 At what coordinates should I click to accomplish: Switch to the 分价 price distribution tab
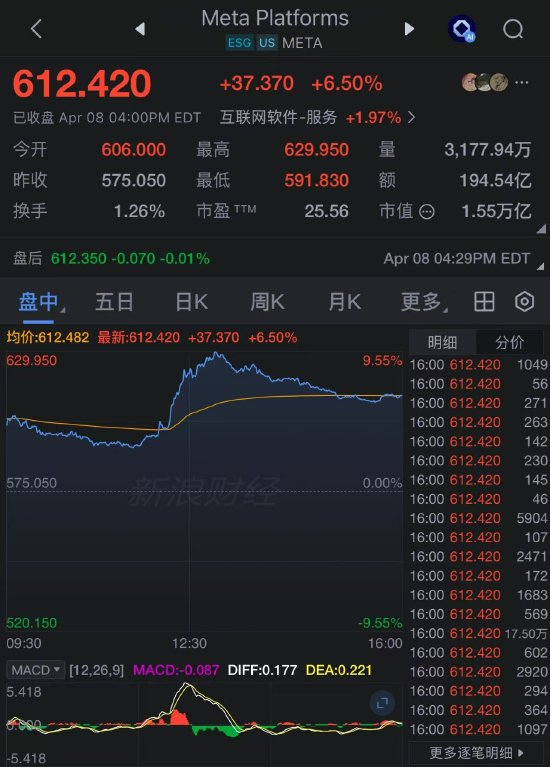click(509, 342)
